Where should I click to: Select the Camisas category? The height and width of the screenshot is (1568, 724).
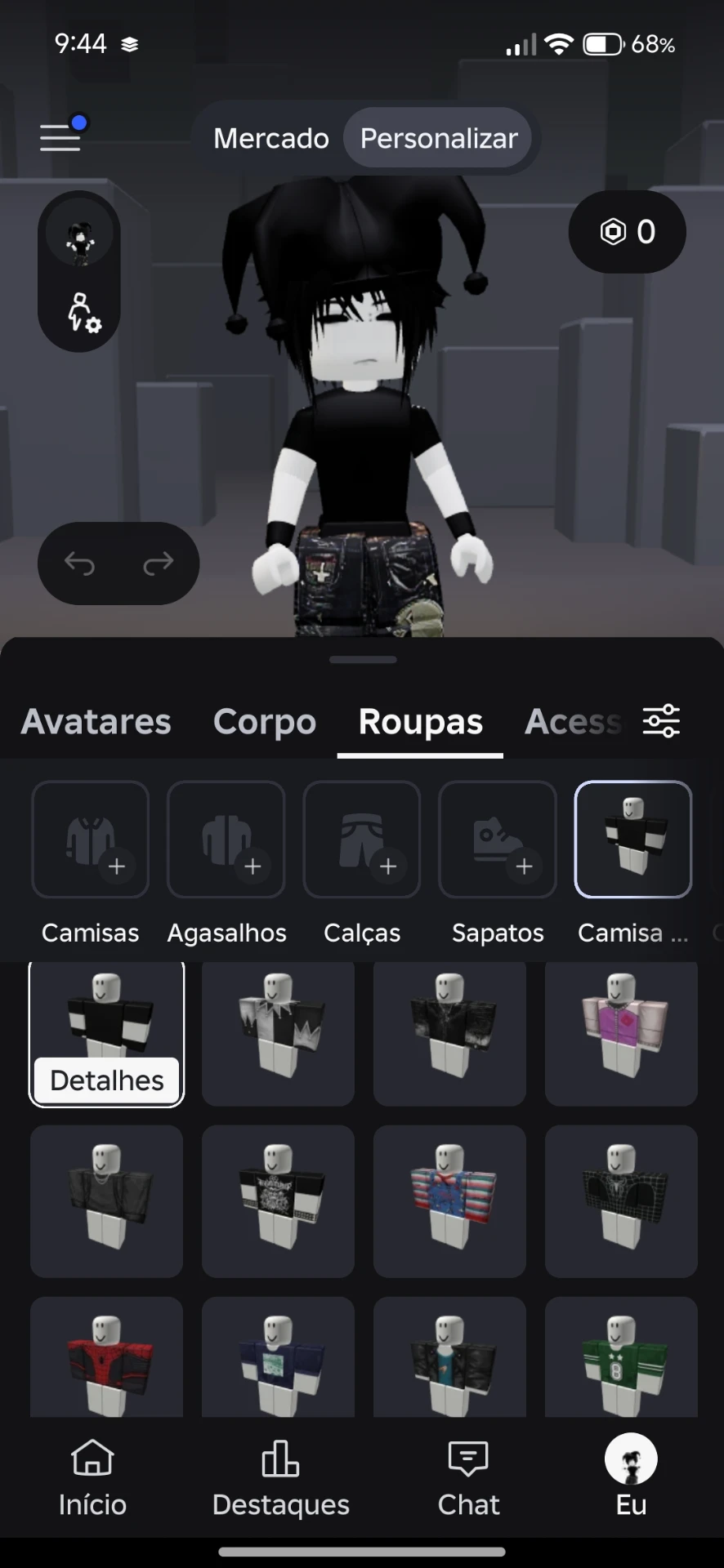tap(91, 864)
